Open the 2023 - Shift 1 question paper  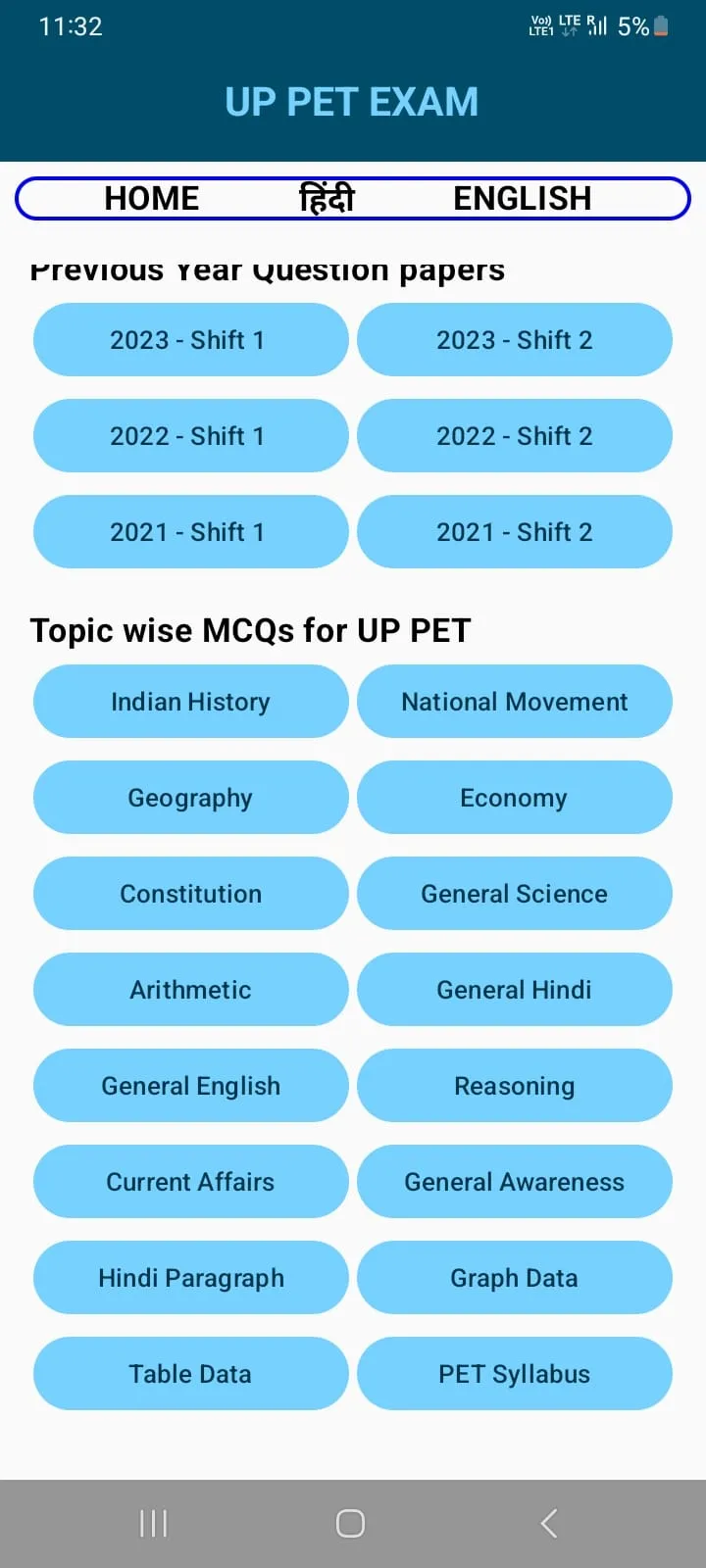click(190, 339)
